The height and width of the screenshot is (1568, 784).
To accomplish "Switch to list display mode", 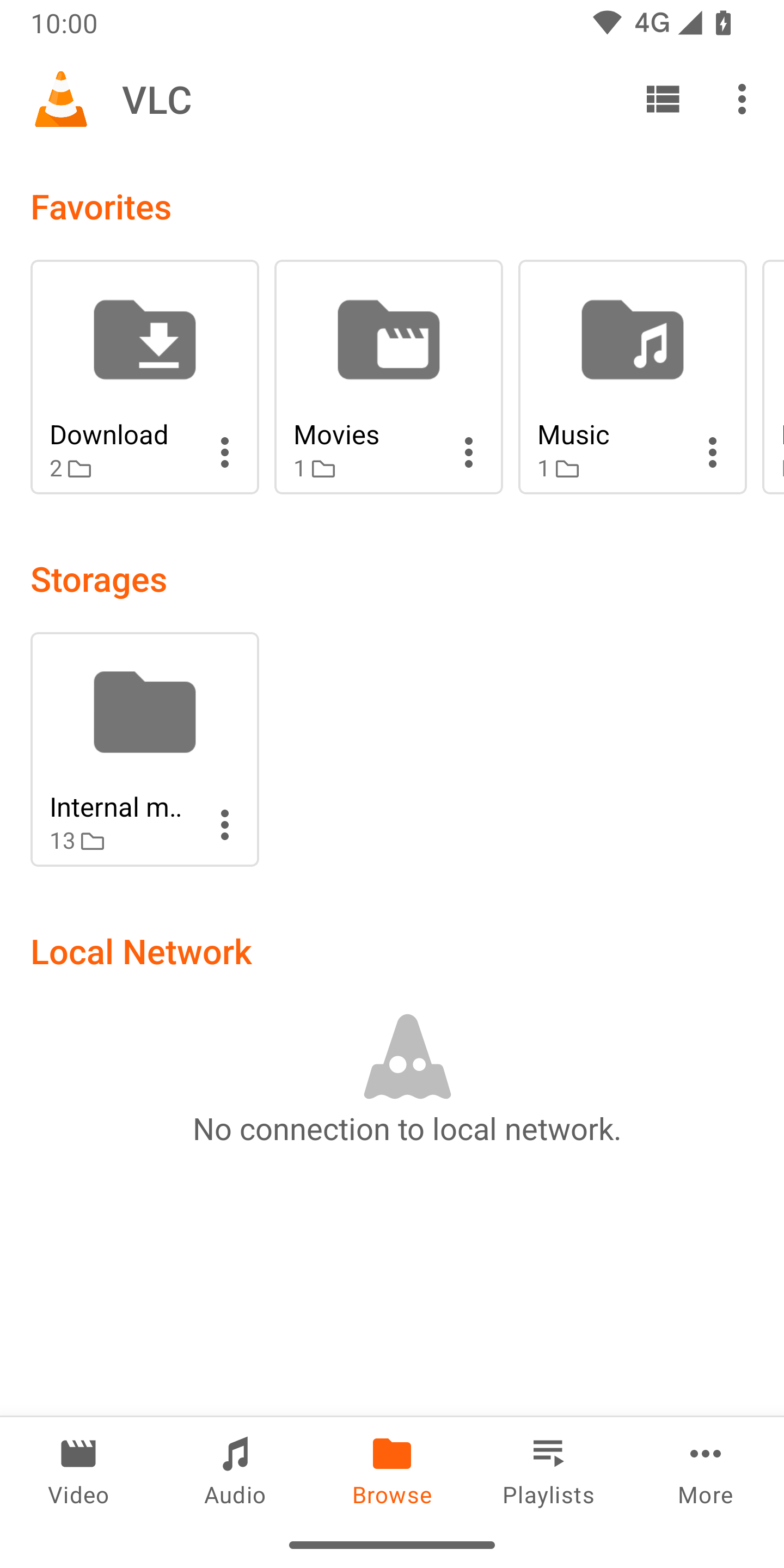I will pos(662,99).
